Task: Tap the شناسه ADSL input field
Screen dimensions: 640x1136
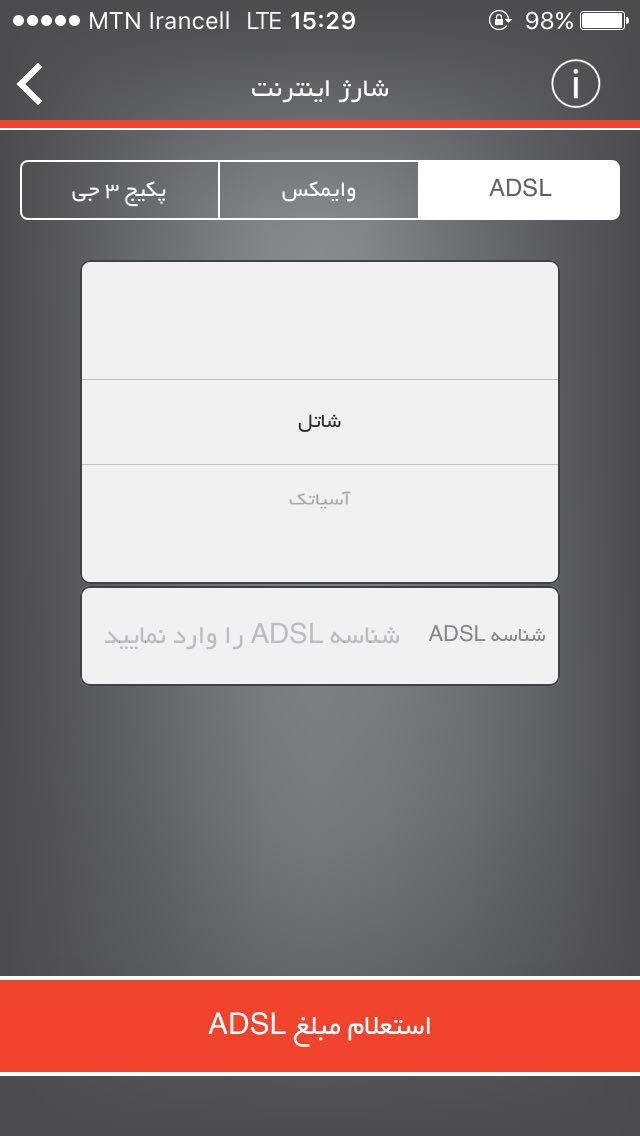Action: [x=253, y=636]
